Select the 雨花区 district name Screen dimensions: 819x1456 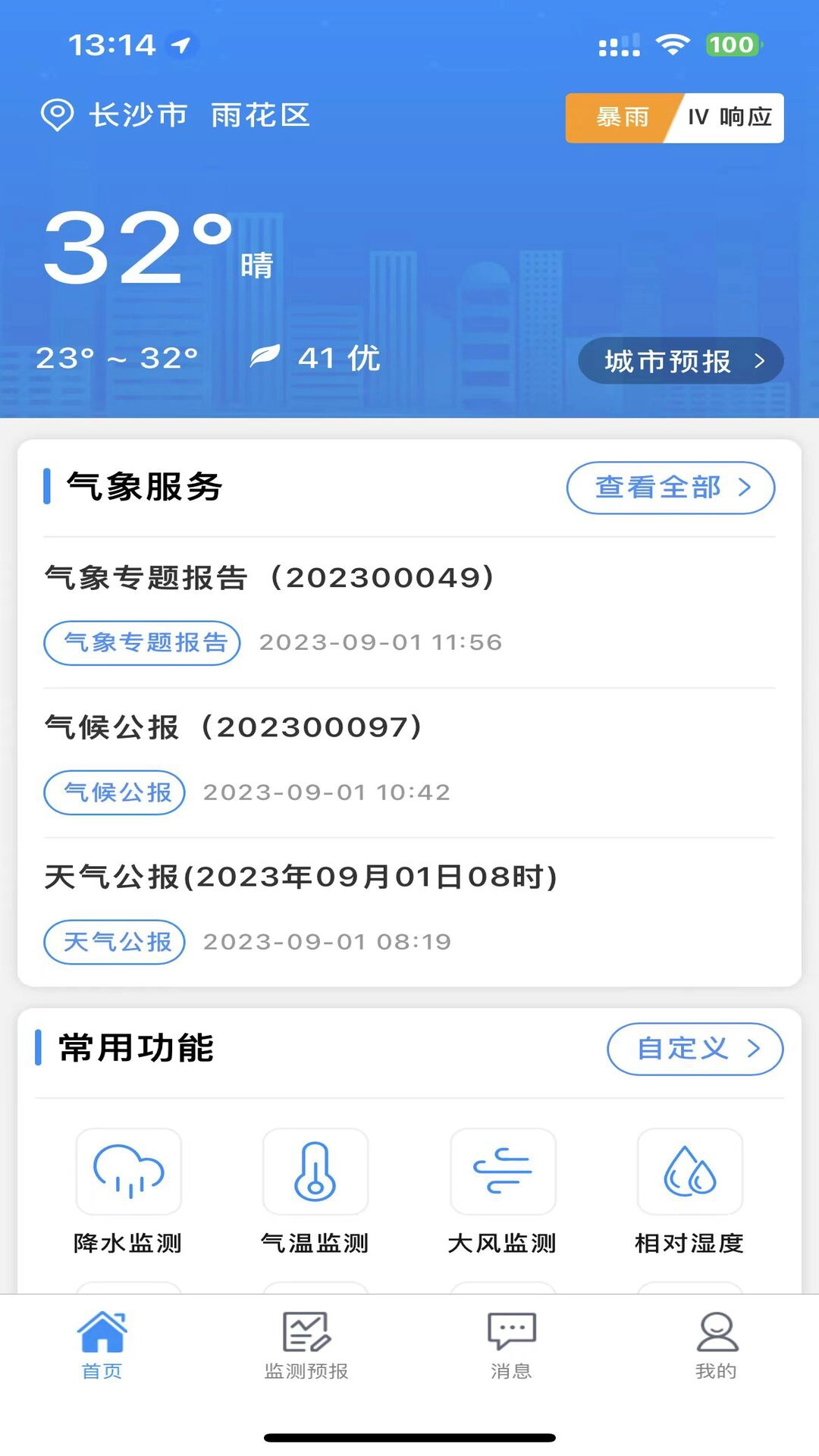coord(262,115)
